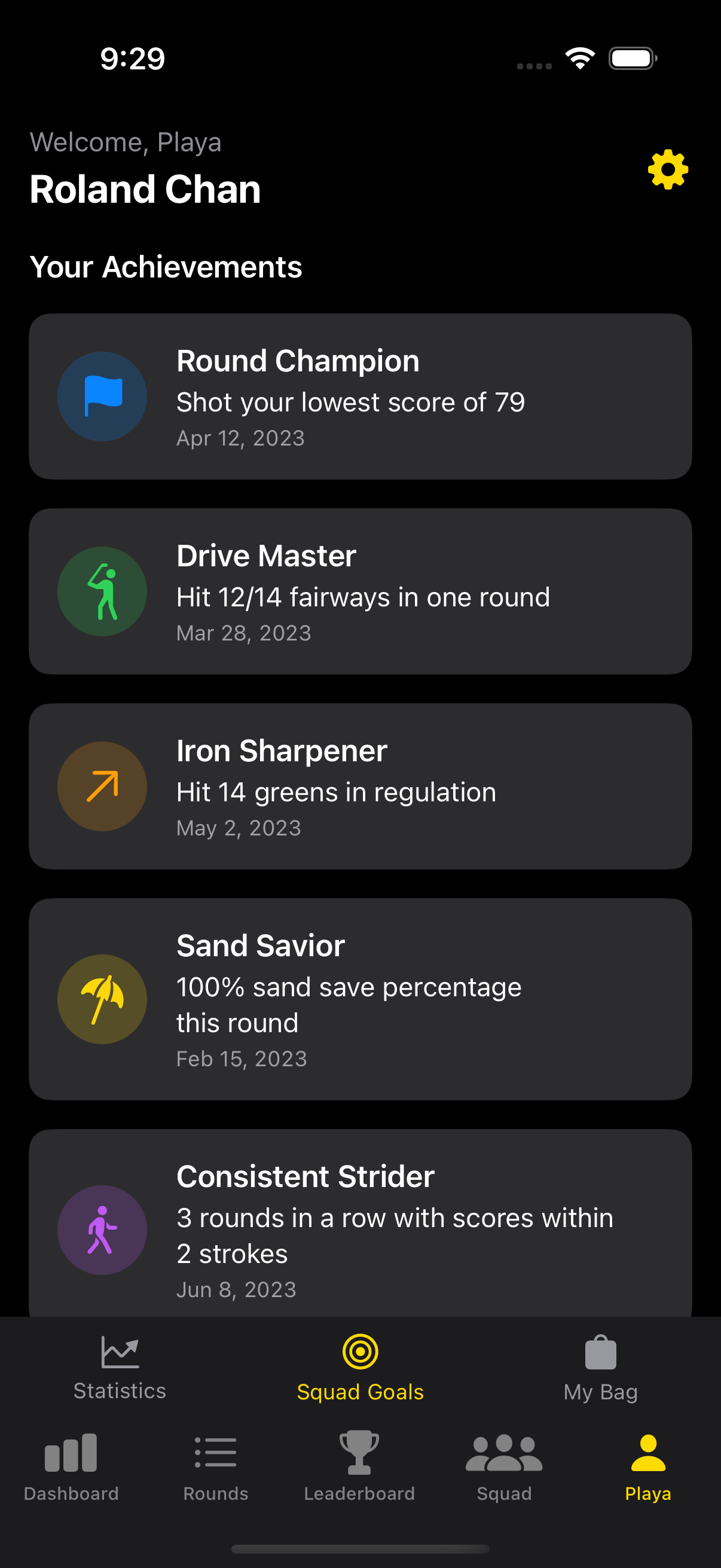Image resolution: width=721 pixels, height=1568 pixels.
Task: Switch to the Squad tab
Action: coord(504,1466)
